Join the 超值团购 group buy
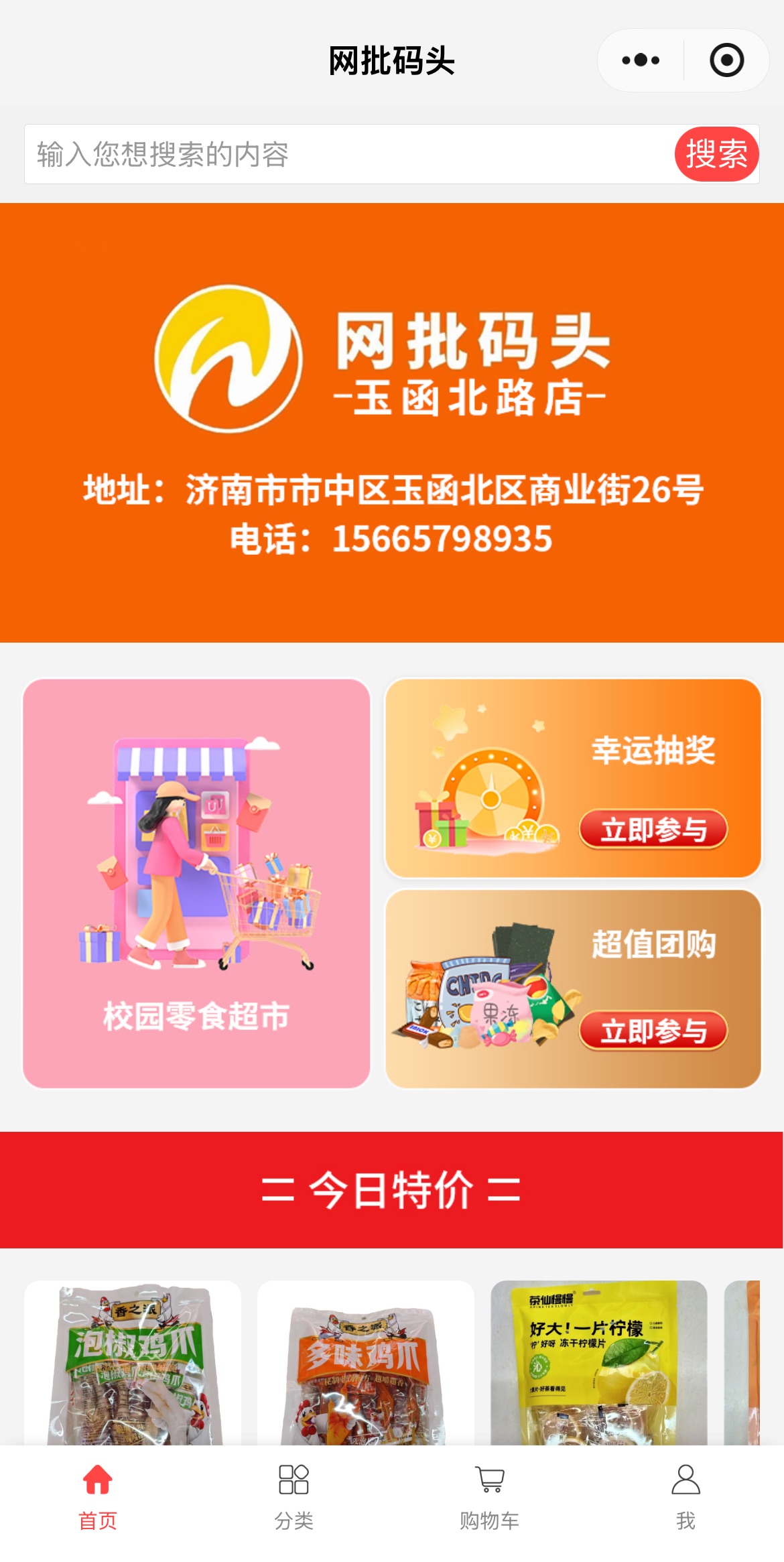This screenshot has height=1562, width=784. pyautogui.click(x=653, y=1031)
